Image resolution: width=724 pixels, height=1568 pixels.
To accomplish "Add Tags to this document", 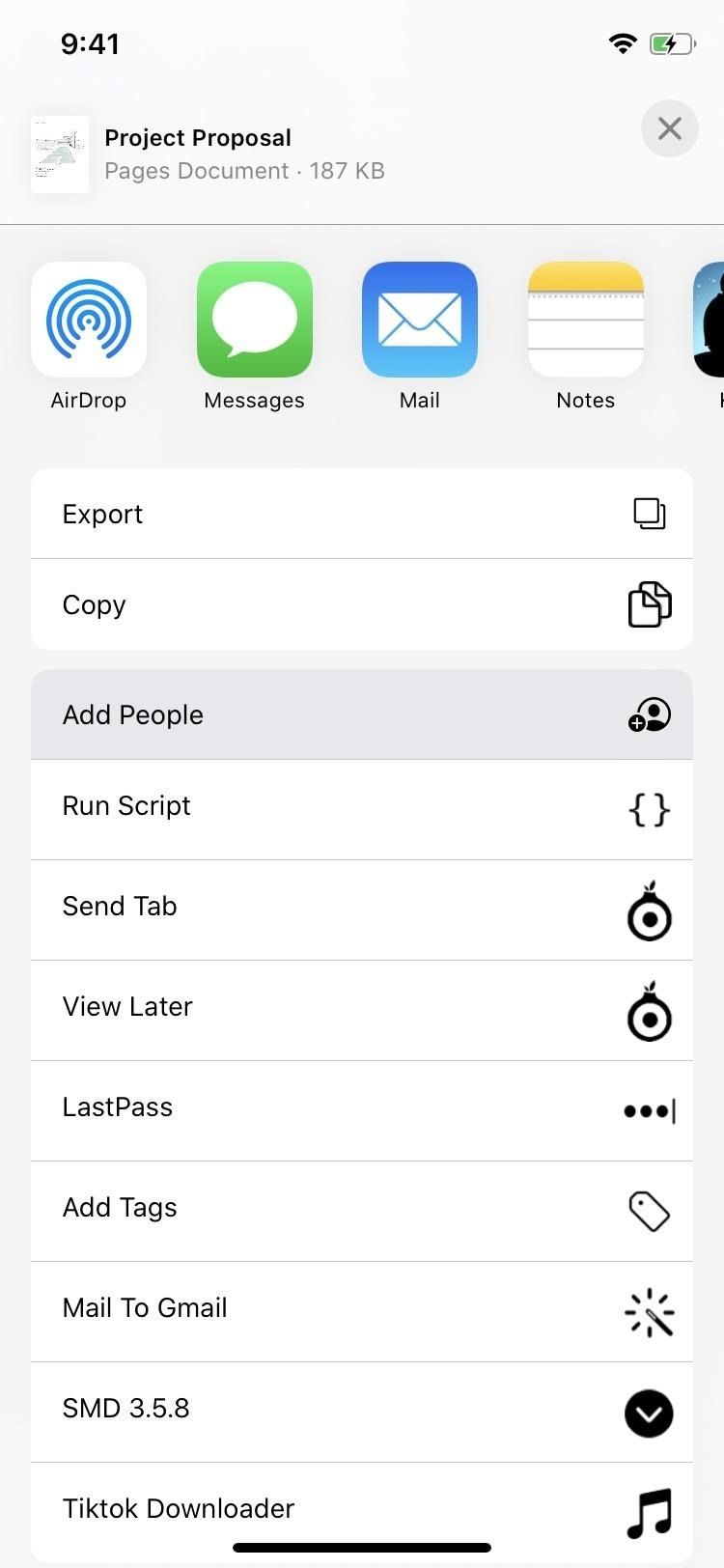I will [362, 1209].
